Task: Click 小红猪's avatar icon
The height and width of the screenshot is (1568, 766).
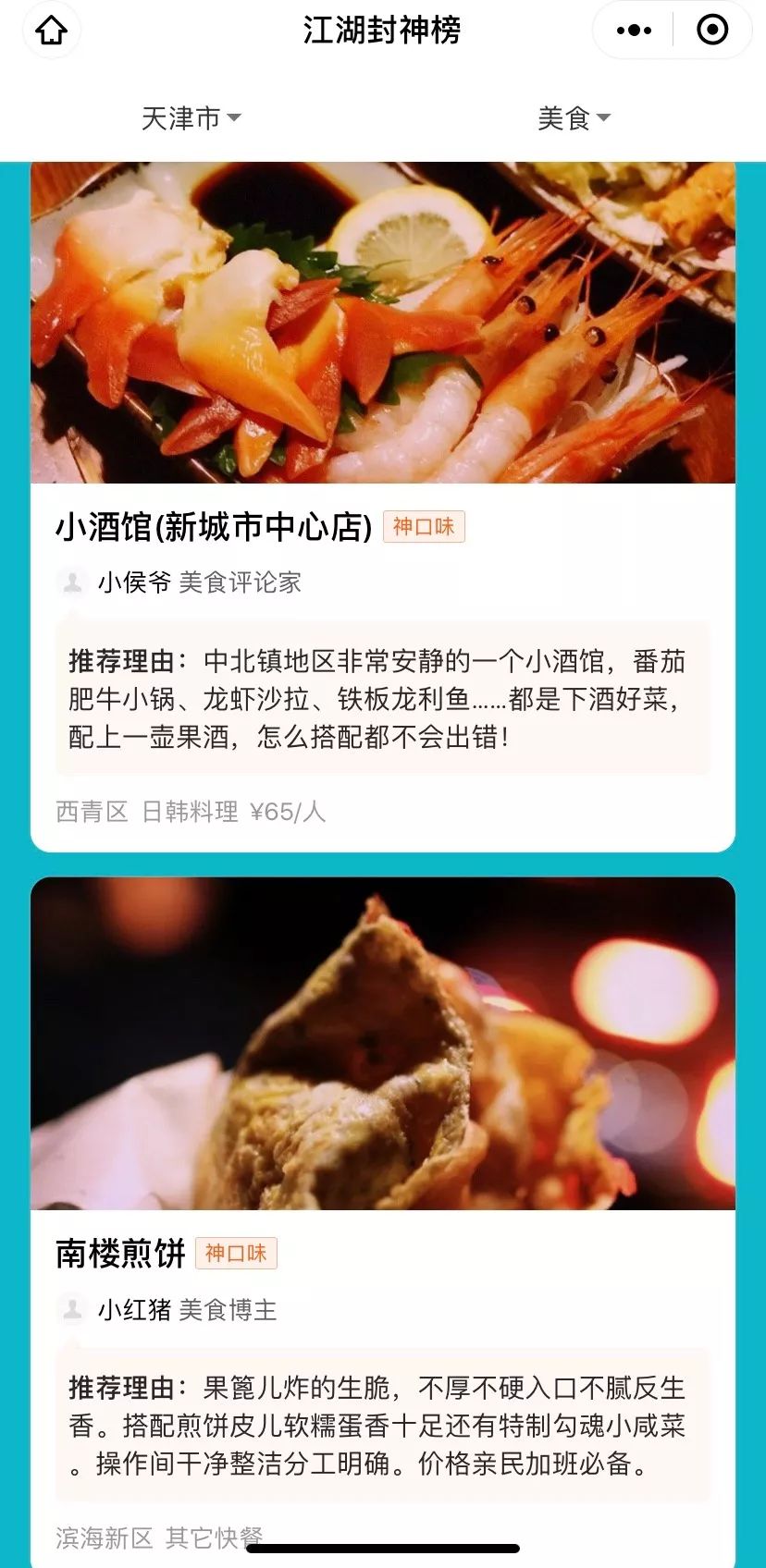Action: pyautogui.click(x=73, y=1310)
